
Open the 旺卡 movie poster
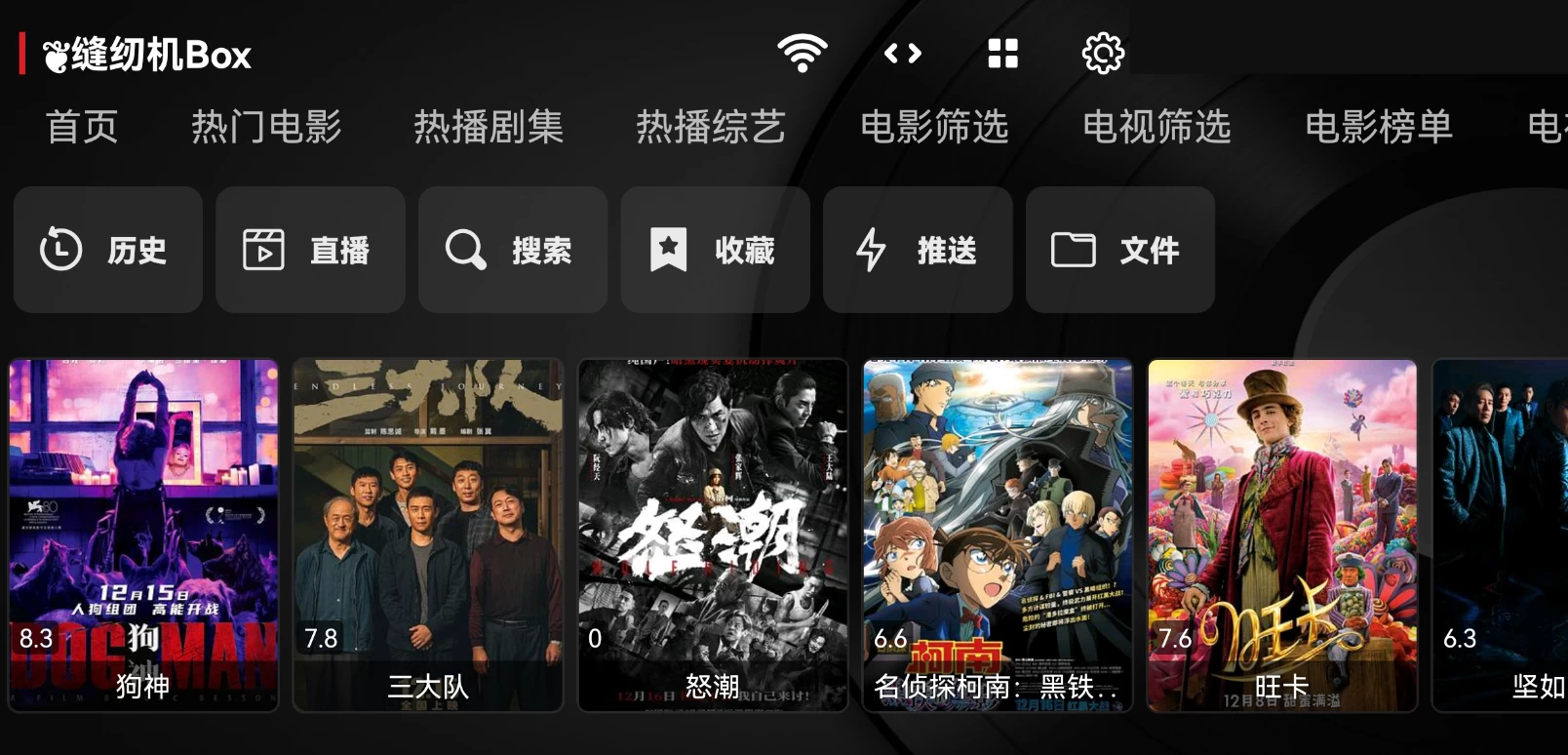pos(1281,535)
